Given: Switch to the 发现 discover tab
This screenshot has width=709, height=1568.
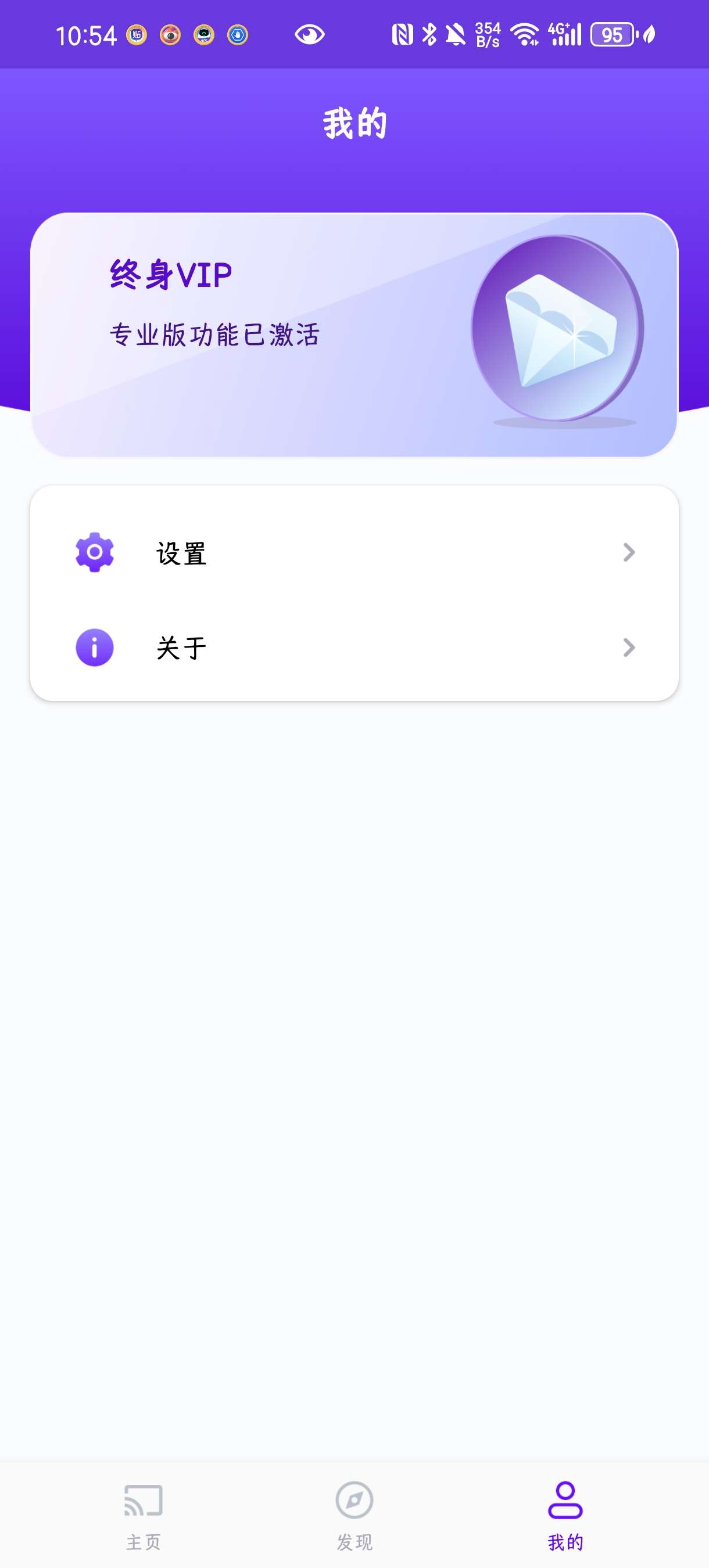Looking at the screenshot, I should point(354,1515).
